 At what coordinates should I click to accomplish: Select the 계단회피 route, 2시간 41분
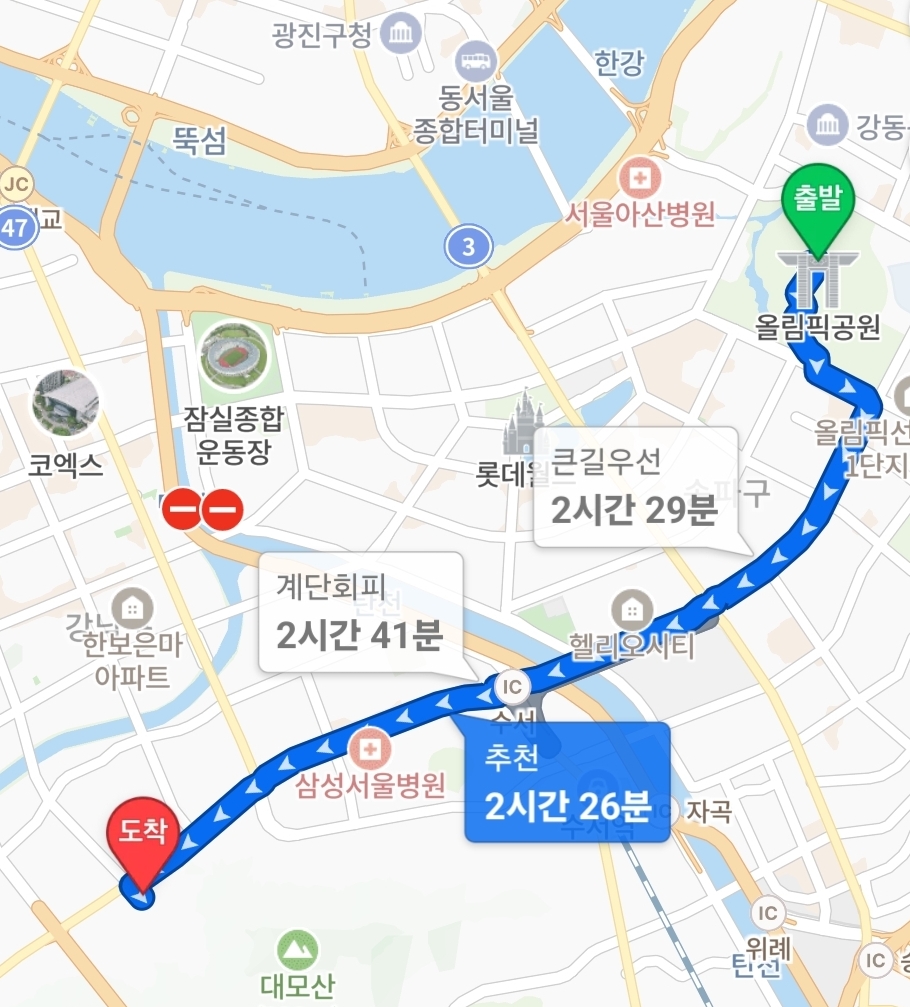360,612
